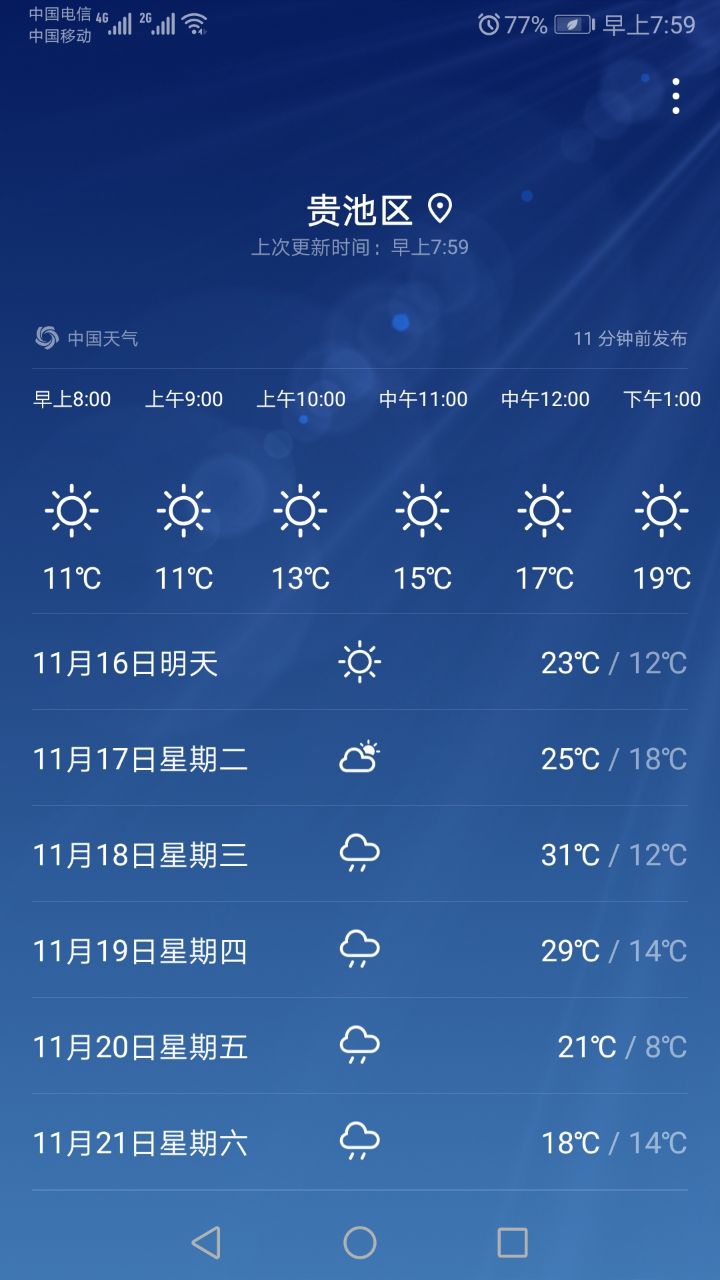
Task: Tap the 中国天气 source link
Action: 87,338
